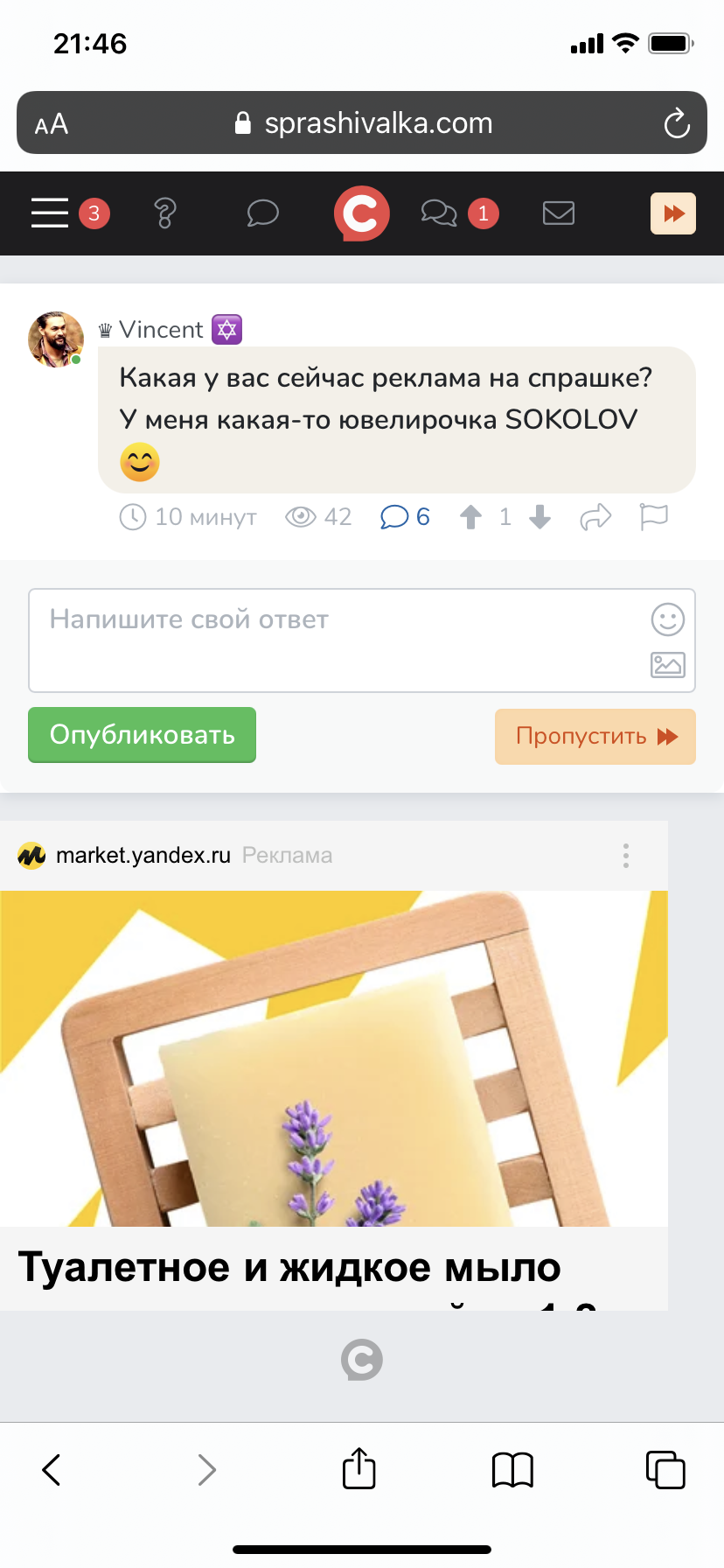Viewport: 724px width, 1568px height.
Task: Open the mail envelope icon
Action: pyautogui.click(x=559, y=213)
